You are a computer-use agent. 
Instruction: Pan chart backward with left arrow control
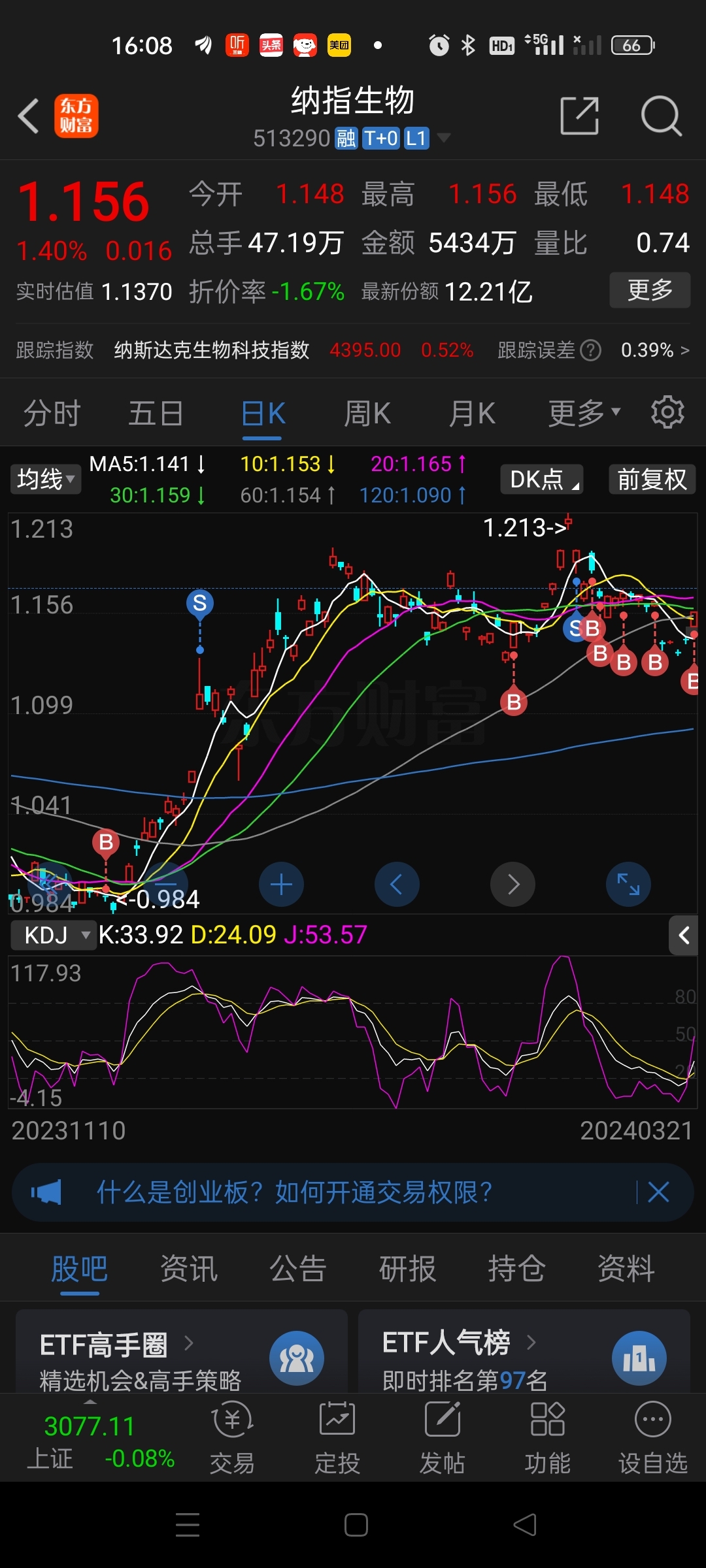click(397, 884)
